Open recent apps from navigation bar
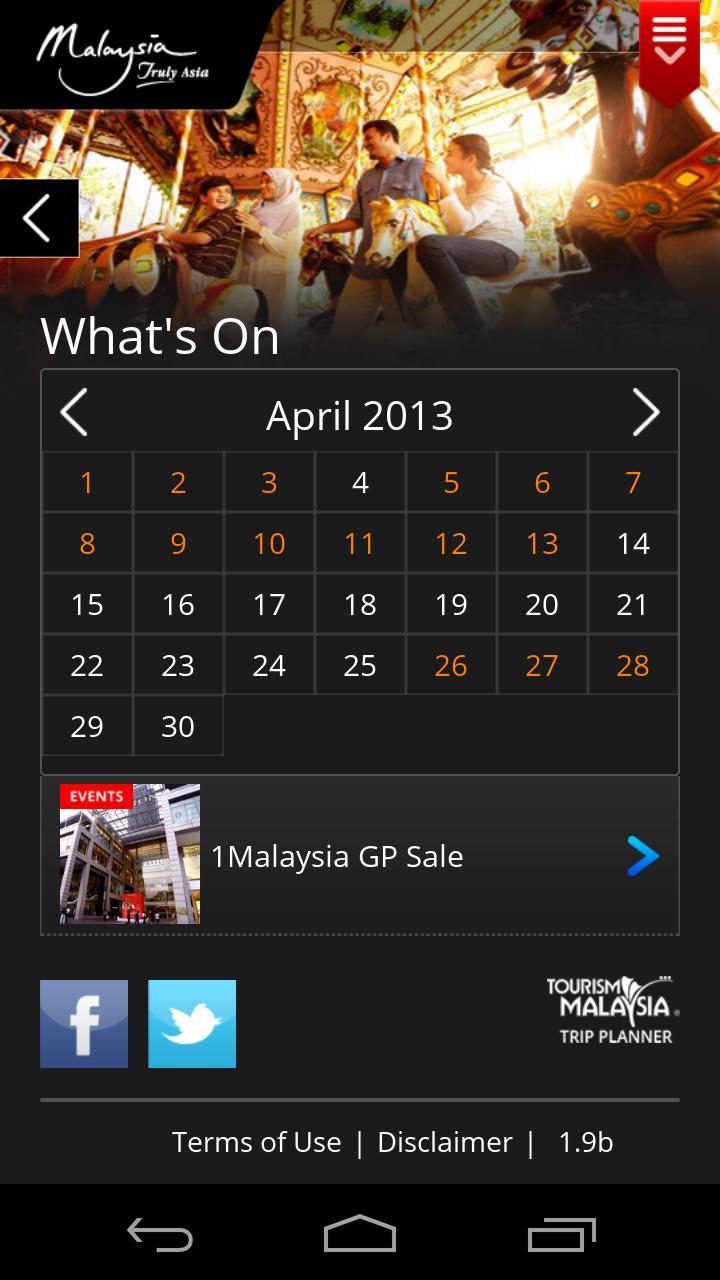Screen dimensions: 720x1280 click(561, 1234)
